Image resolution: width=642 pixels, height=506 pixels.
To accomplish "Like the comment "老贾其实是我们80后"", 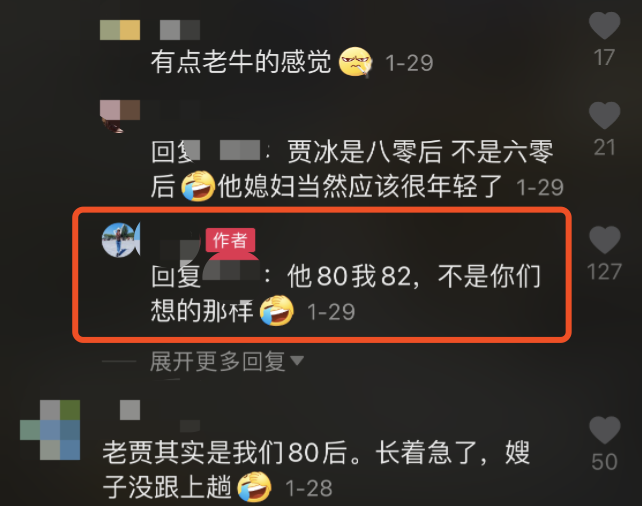I will tap(604, 430).
